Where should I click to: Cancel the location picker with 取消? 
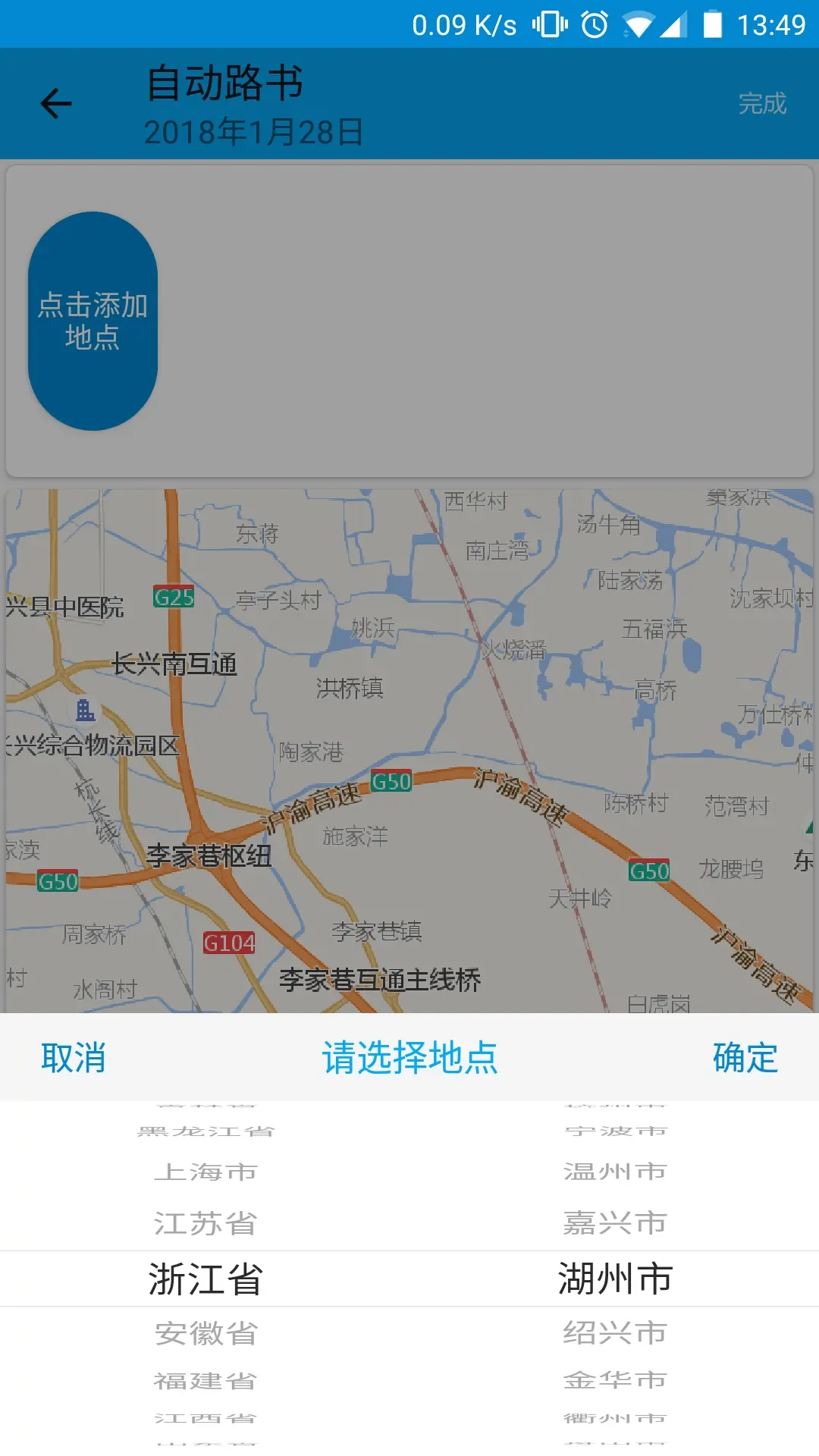[73, 1057]
